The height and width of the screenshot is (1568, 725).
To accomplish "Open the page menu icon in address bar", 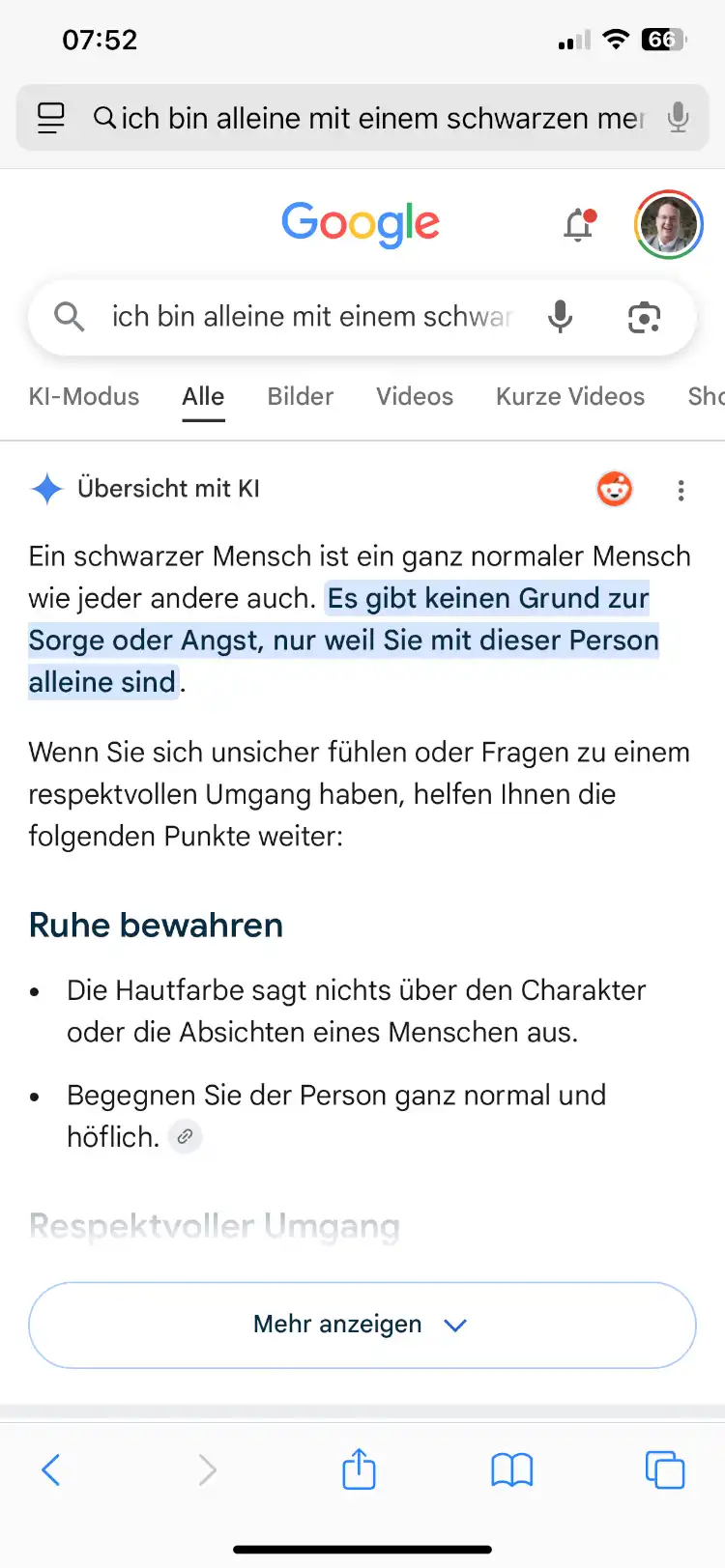I will (x=50, y=118).
